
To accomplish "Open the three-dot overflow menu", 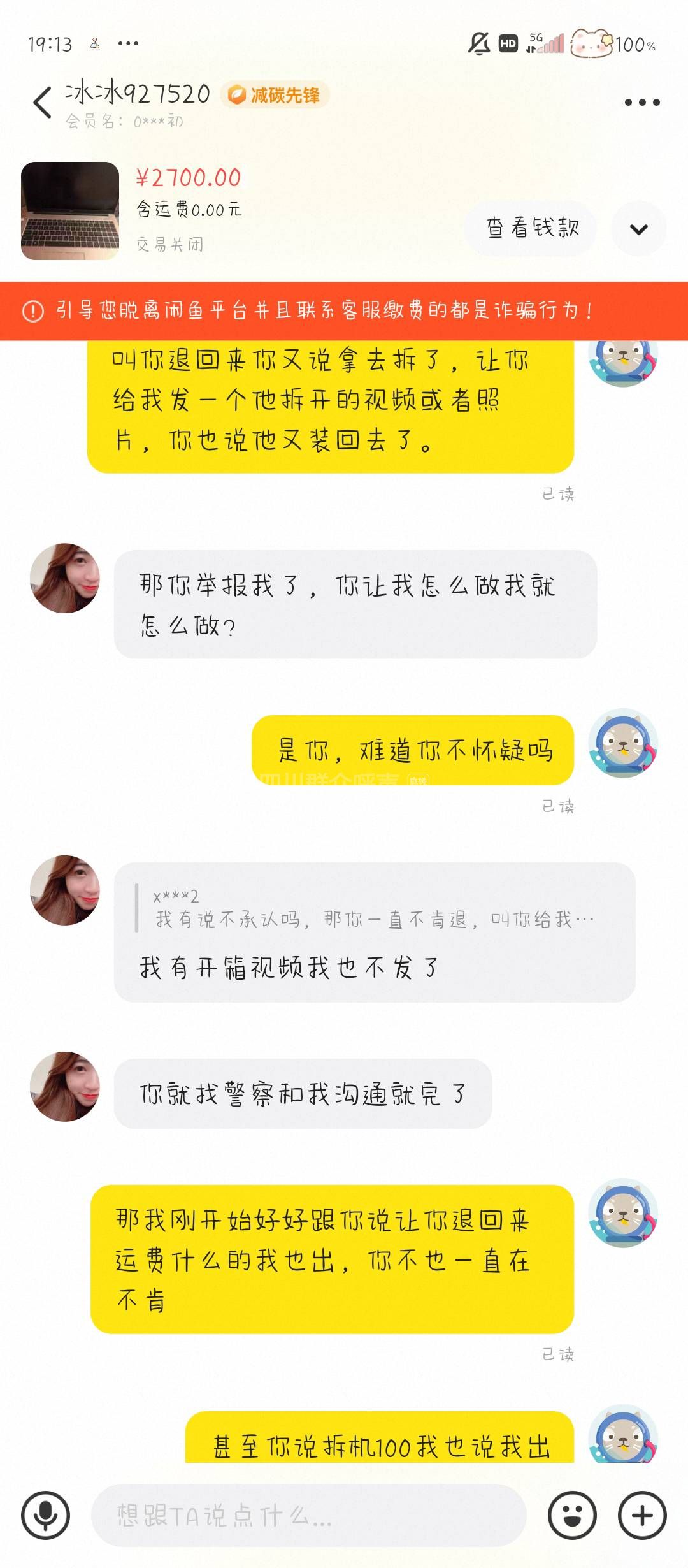I will coord(641,103).
